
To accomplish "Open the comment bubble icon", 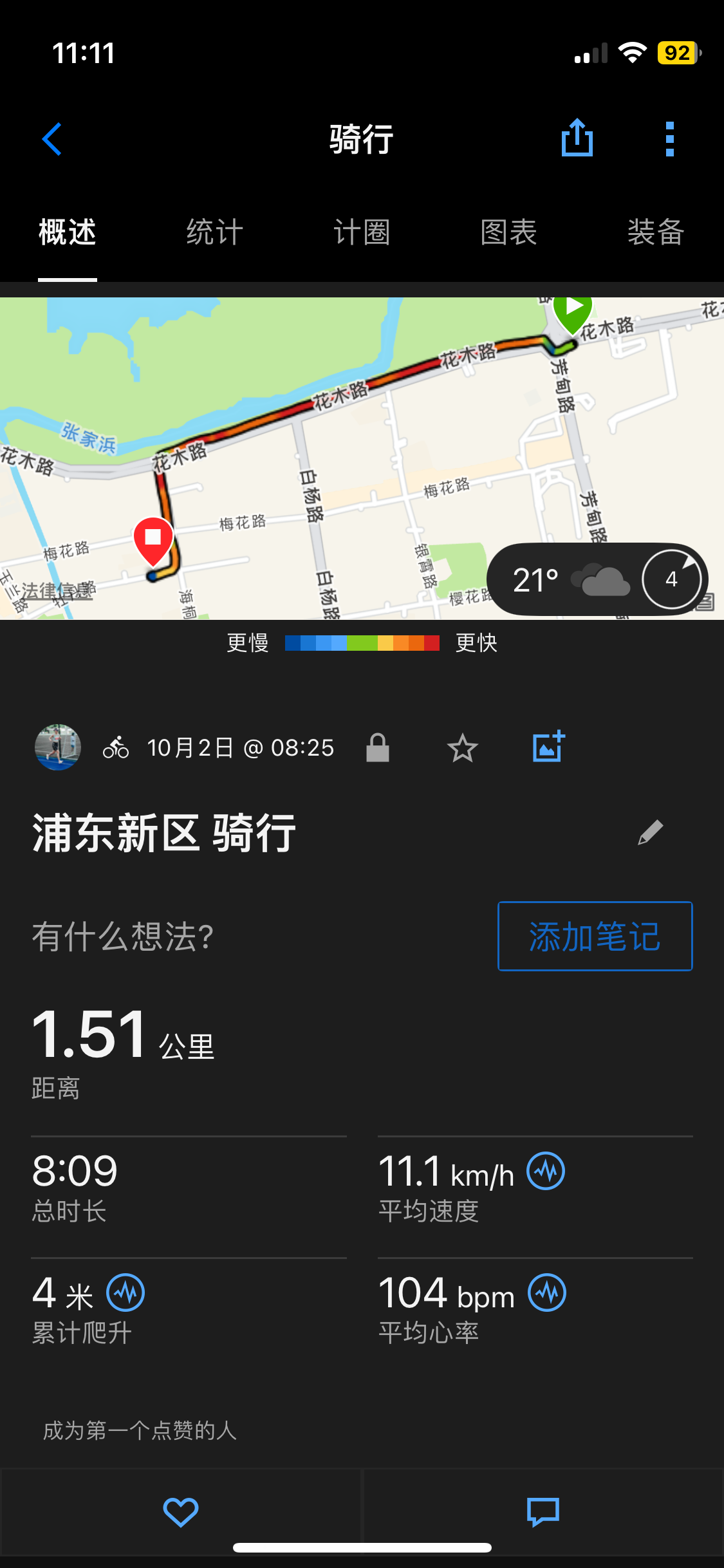I will click(x=543, y=1511).
